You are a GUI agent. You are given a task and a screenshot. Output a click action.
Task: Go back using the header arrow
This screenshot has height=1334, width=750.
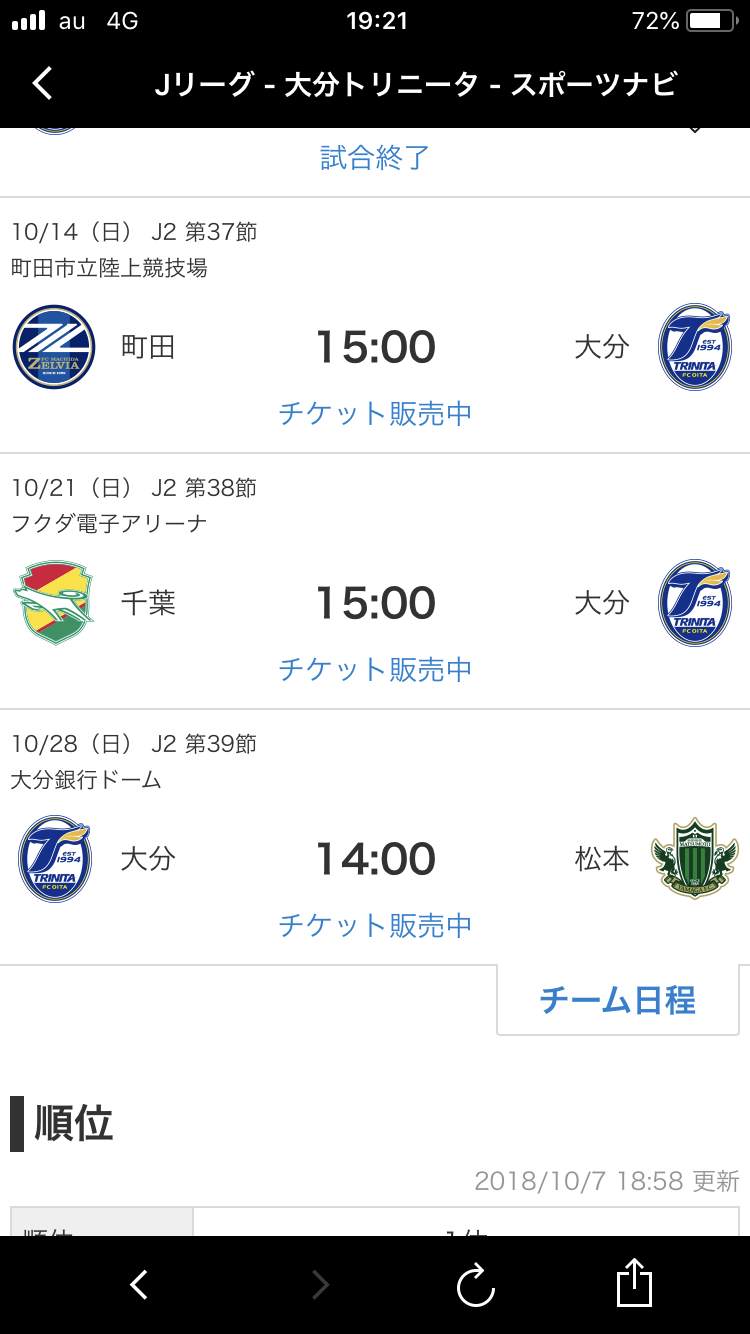[x=42, y=84]
